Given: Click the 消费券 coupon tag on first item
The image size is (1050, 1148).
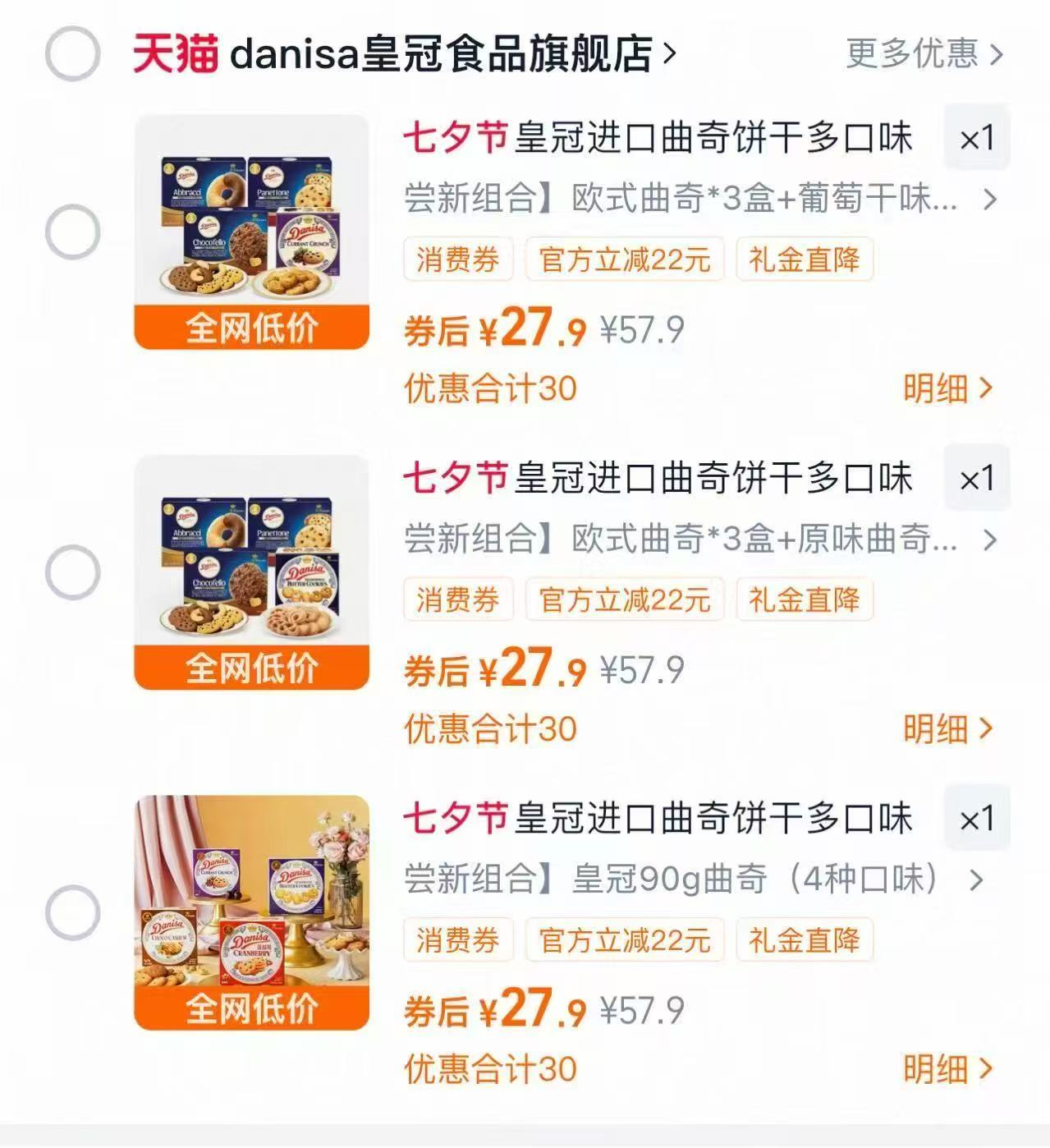Looking at the screenshot, I should 458,261.
